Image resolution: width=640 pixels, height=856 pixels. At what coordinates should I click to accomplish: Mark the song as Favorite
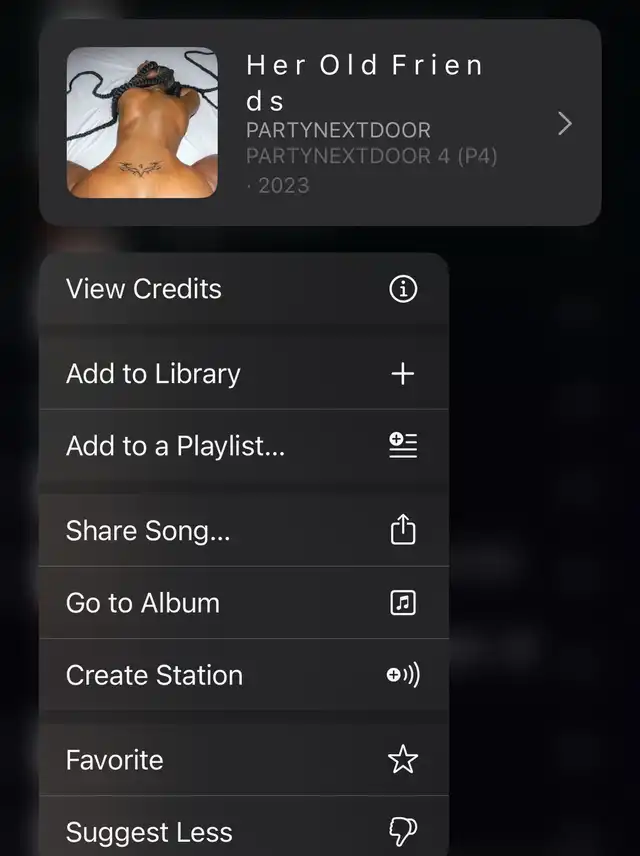pyautogui.click(x=243, y=760)
